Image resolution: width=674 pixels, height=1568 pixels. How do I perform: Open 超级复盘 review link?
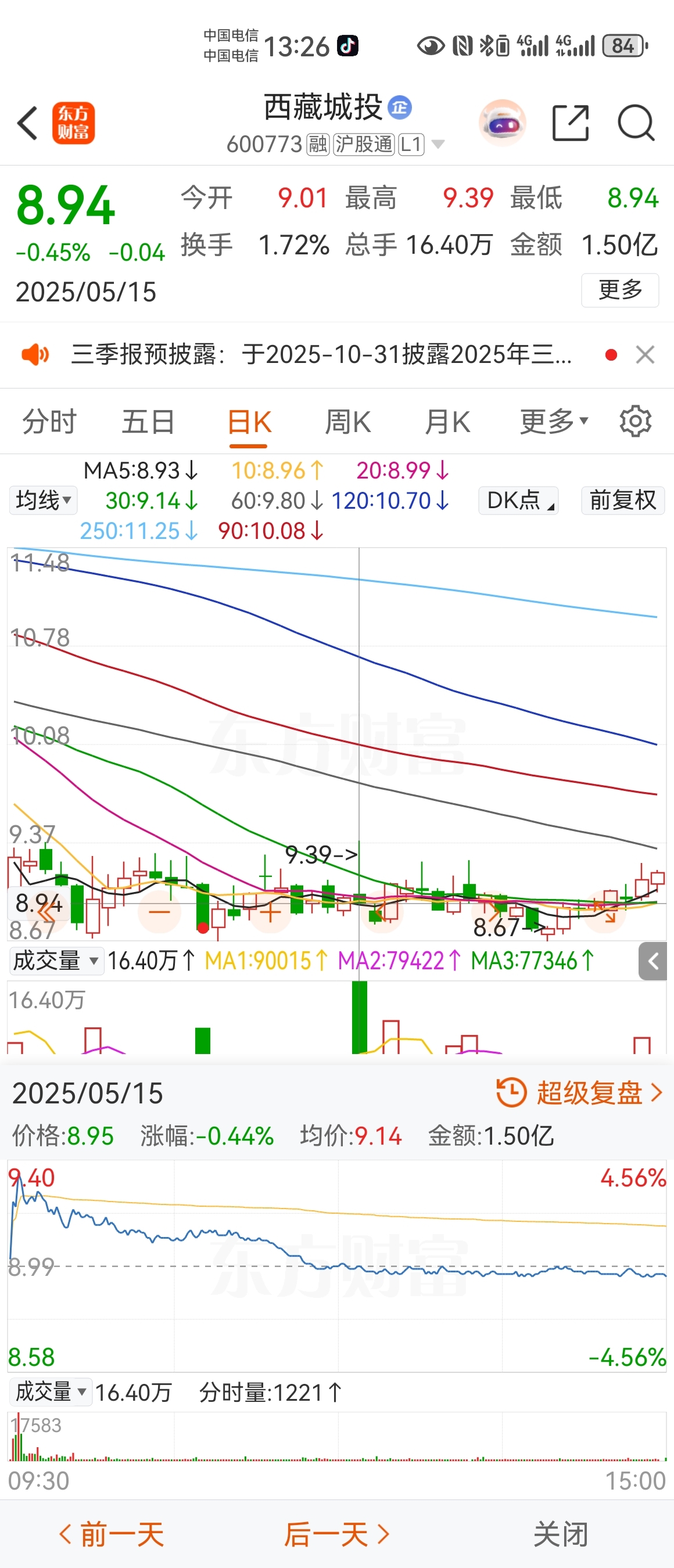click(580, 1092)
